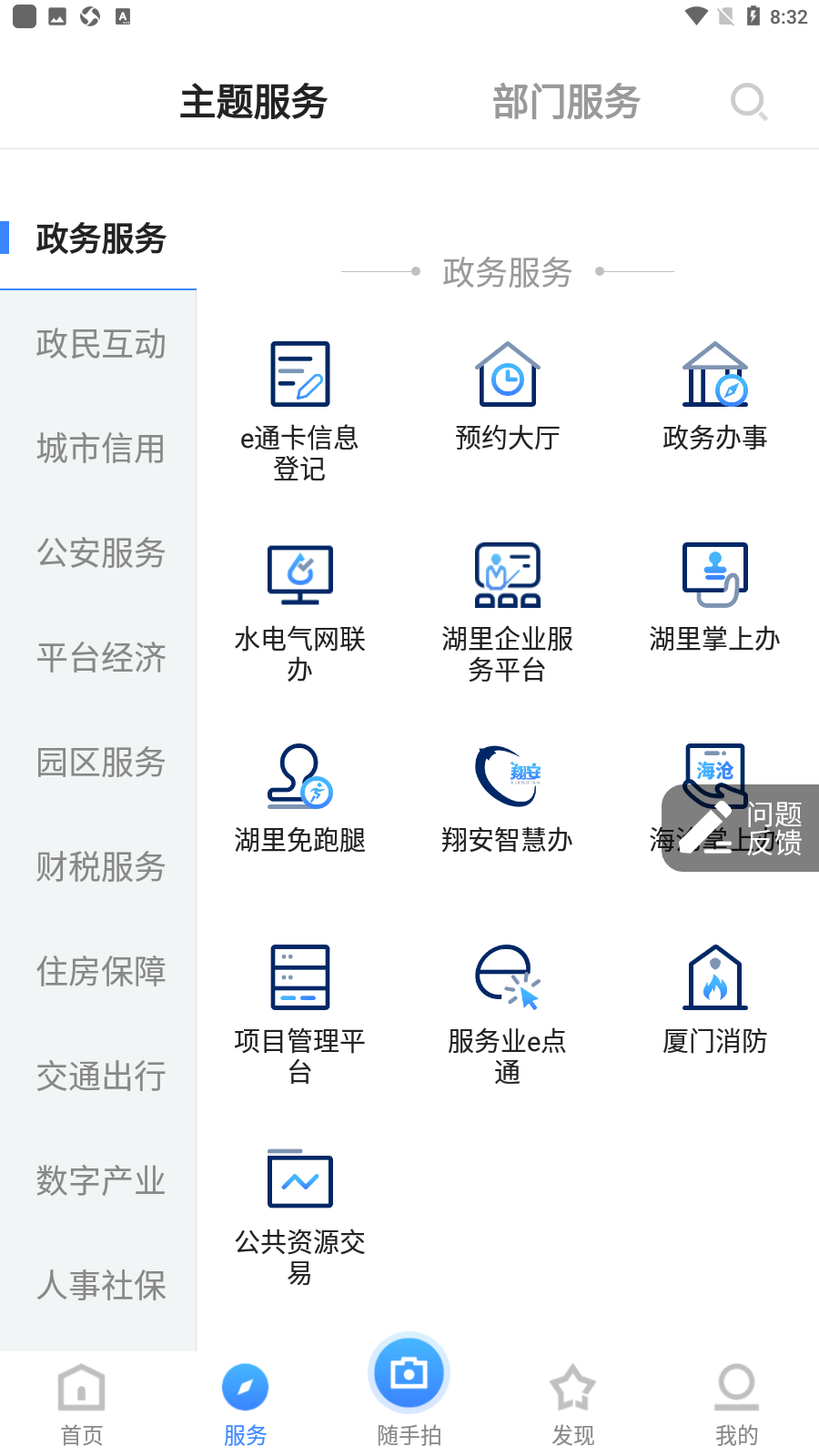Tap 湖里企业服务平台
This screenshot has height=1456, width=819.
tap(507, 612)
